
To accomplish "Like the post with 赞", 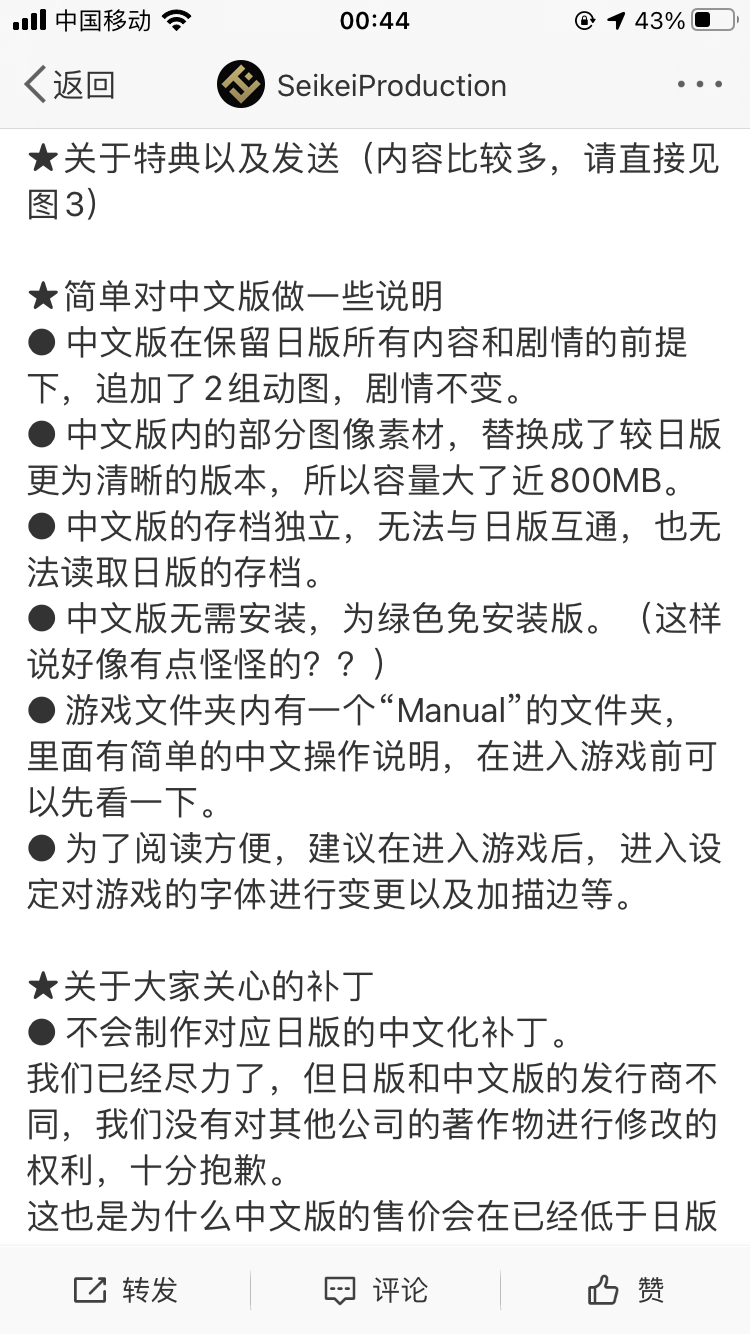I will point(625,1290).
